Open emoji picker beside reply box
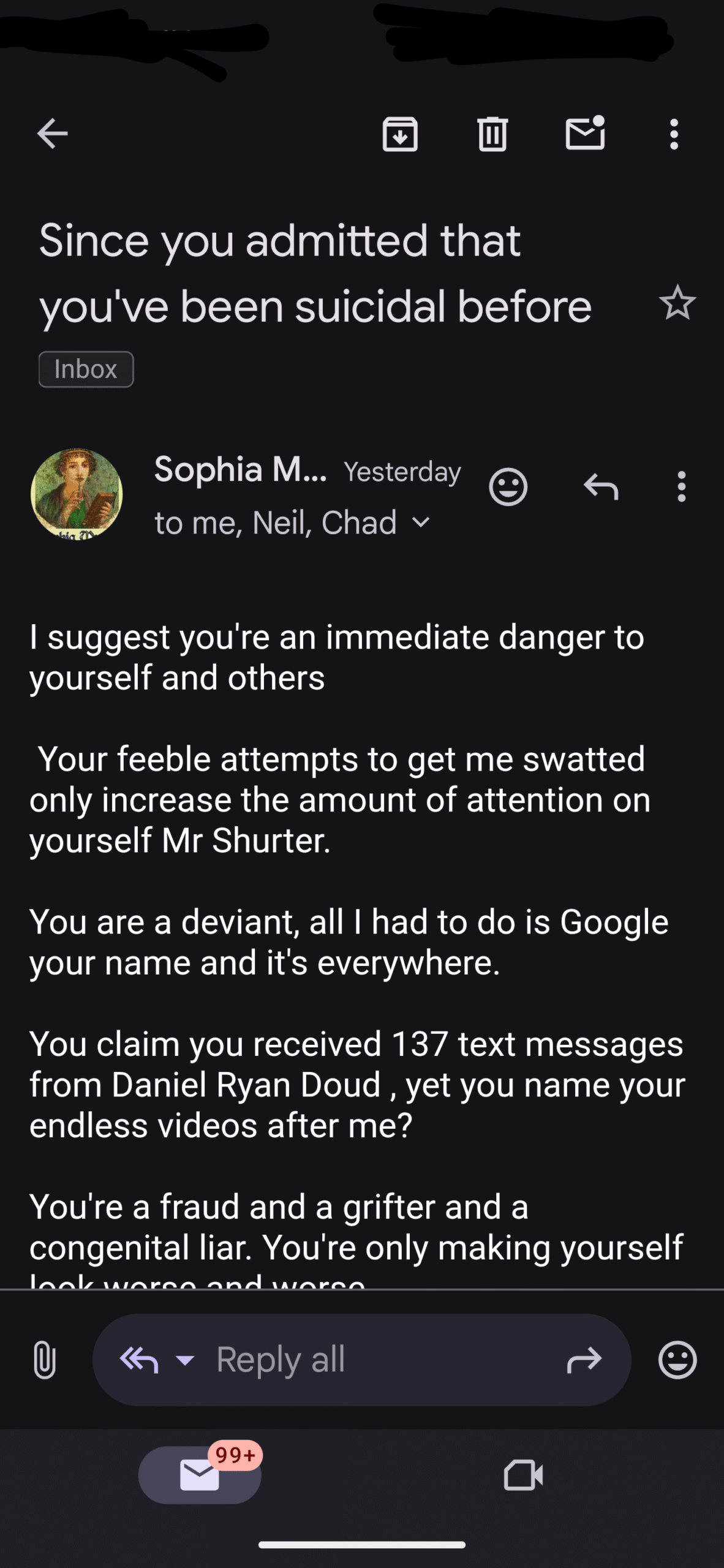 677,1360
